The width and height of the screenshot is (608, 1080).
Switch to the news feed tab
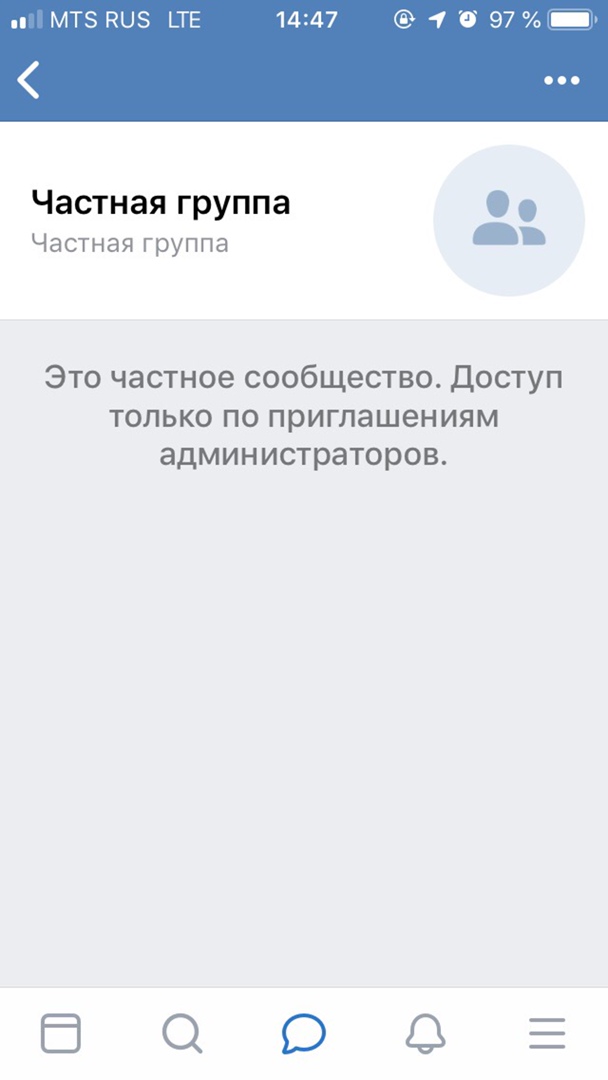[61, 1033]
